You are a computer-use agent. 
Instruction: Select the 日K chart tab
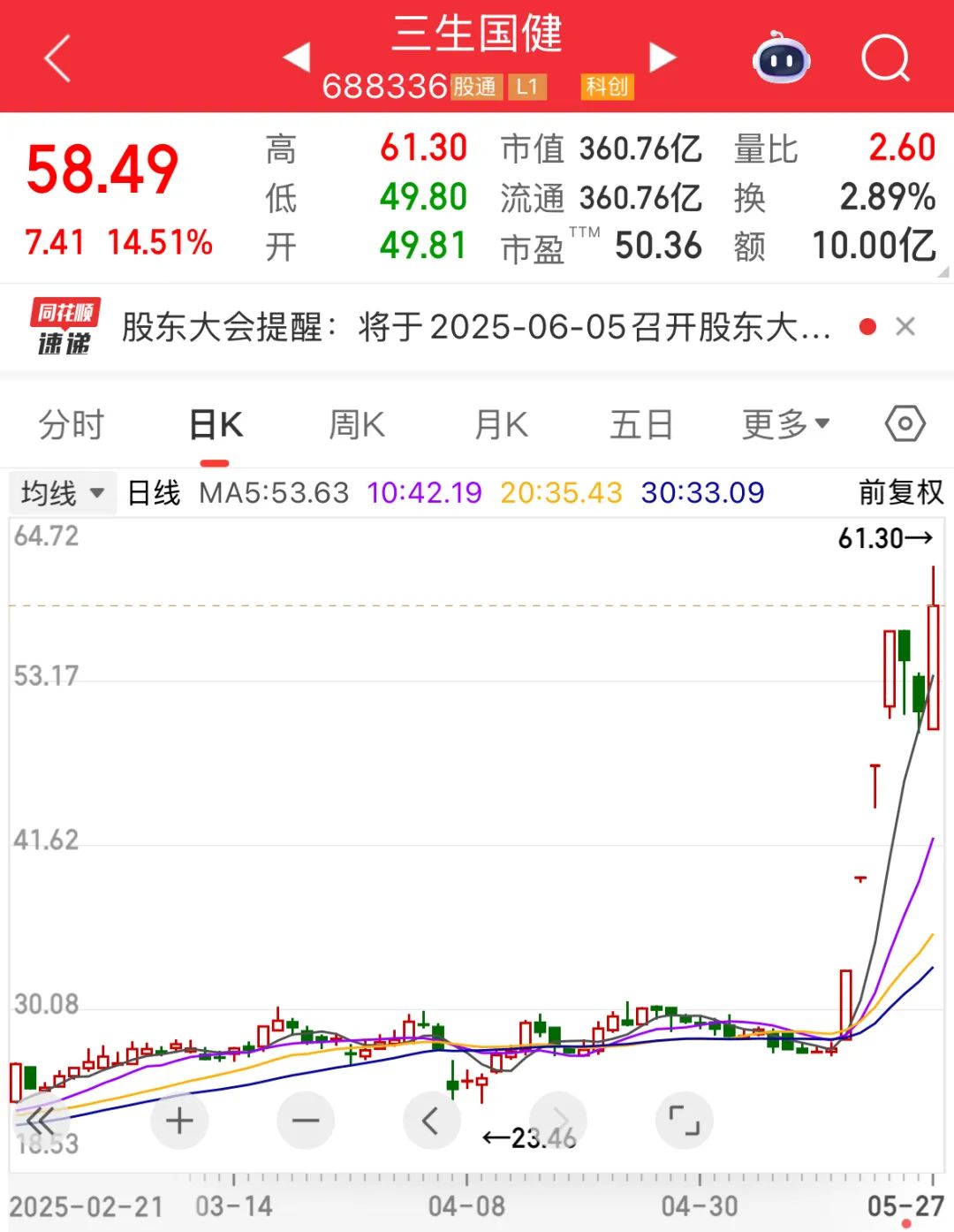point(216,425)
